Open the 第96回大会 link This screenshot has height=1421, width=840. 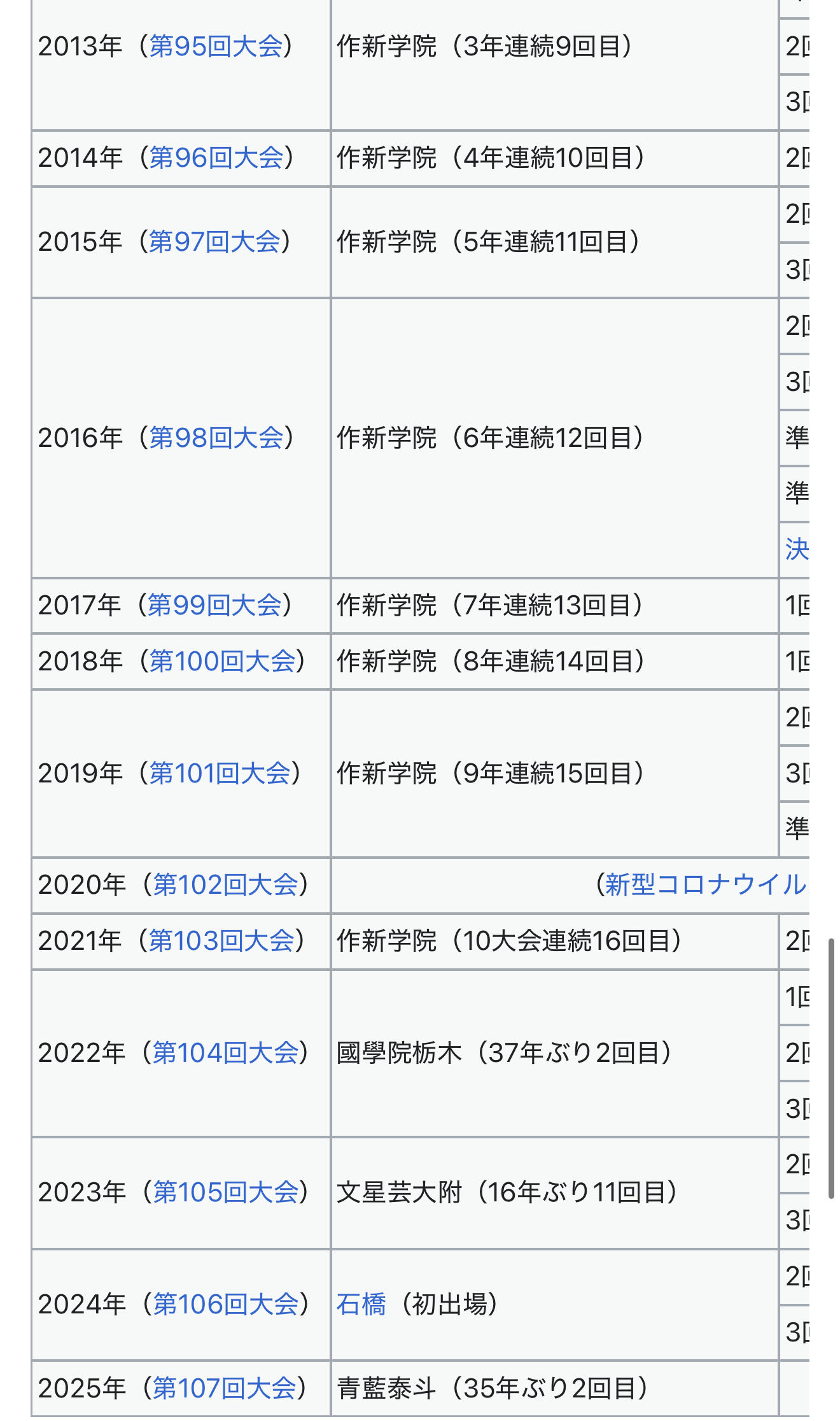point(216,158)
